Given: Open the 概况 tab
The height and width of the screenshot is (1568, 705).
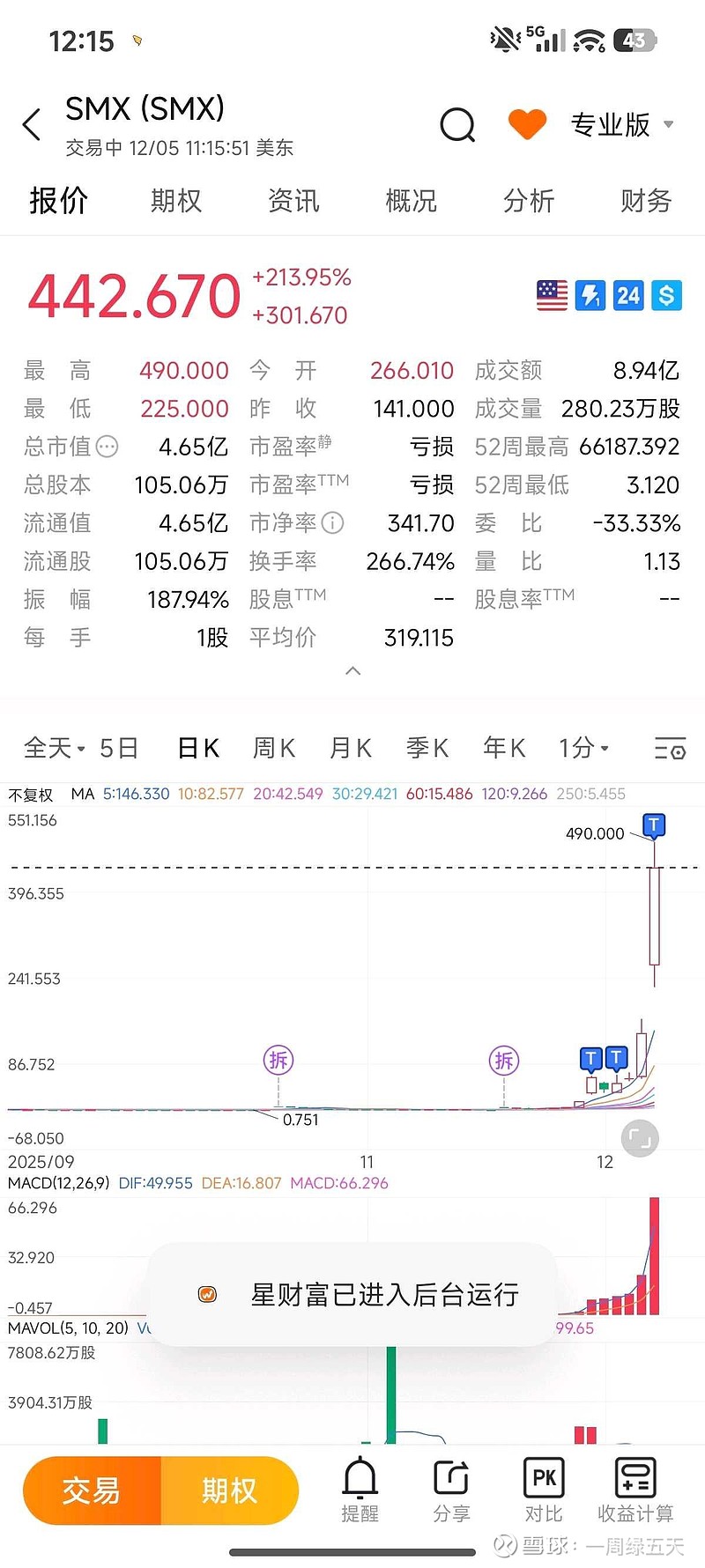Looking at the screenshot, I should pos(411,201).
